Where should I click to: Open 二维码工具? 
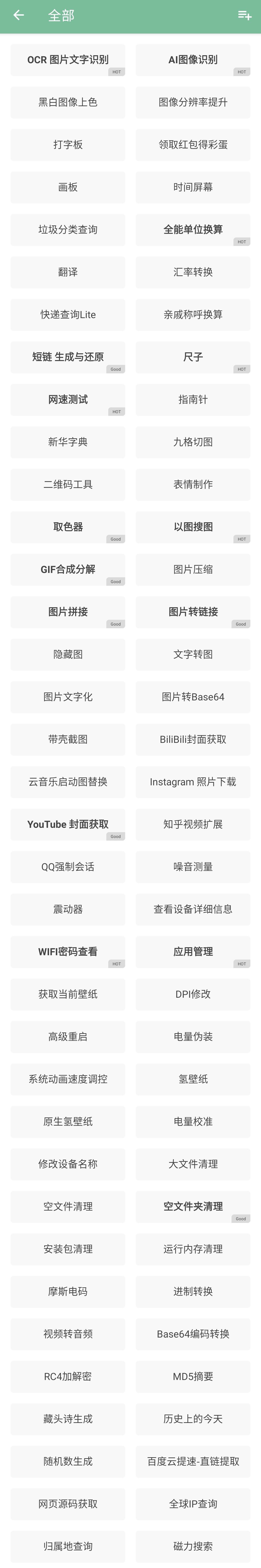pos(68,485)
